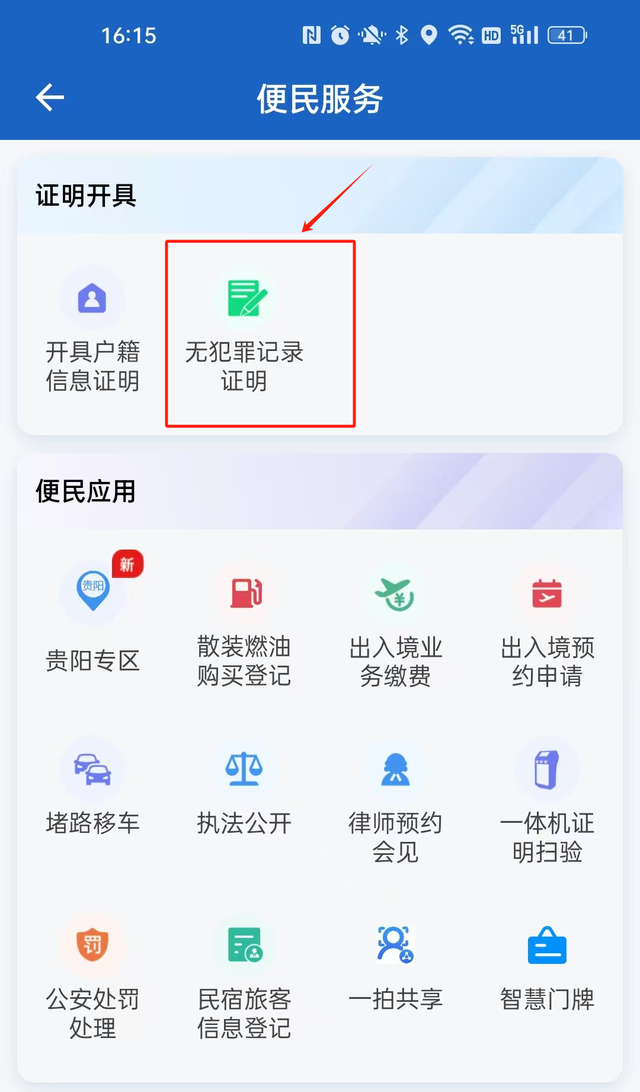Select 民宿旅客信息登记
640x1092 pixels.
[244, 977]
